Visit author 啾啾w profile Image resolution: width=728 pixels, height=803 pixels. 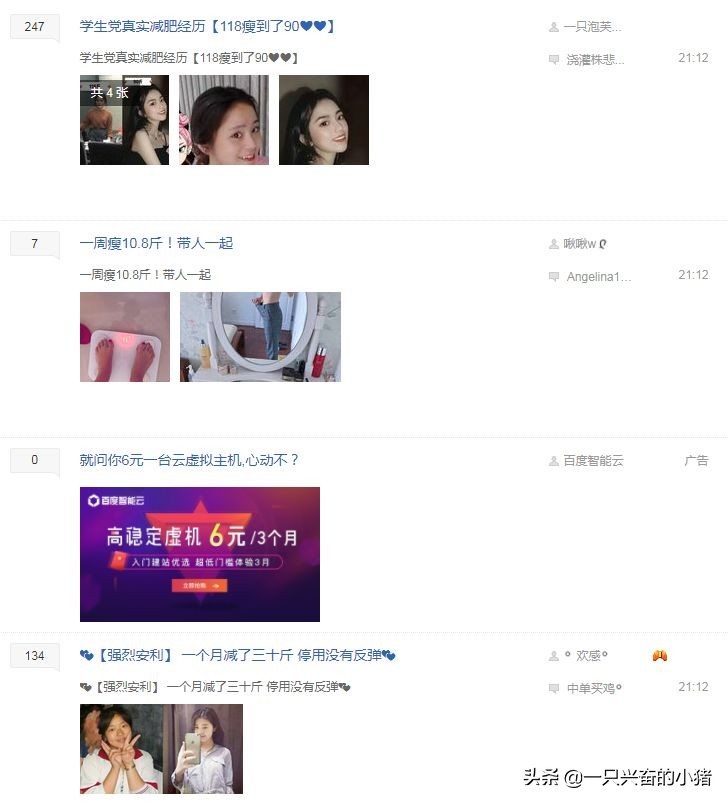pyautogui.click(x=580, y=244)
